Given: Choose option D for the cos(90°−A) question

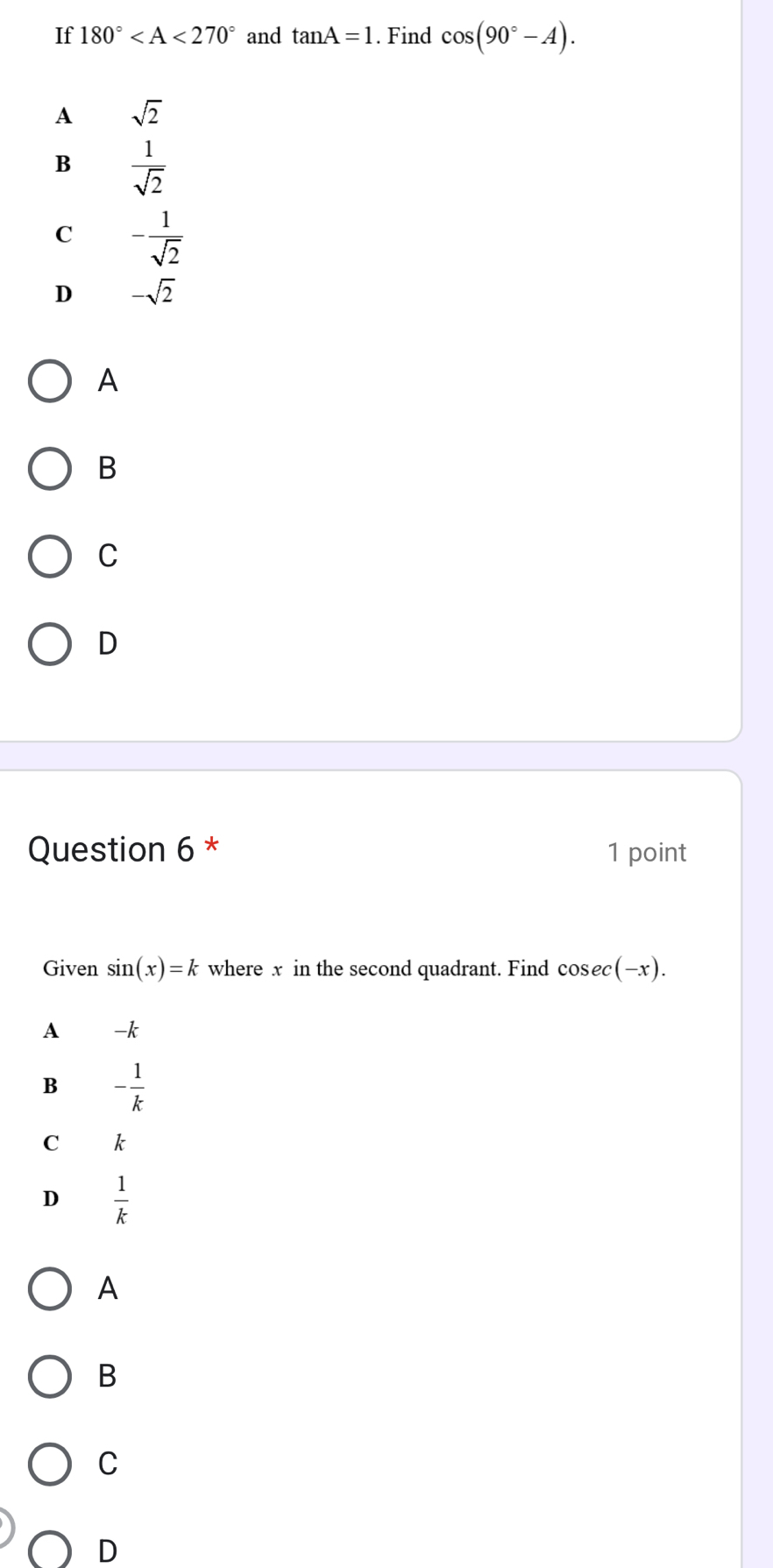Looking at the screenshot, I should pyautogui.click(x=50, y=644).
